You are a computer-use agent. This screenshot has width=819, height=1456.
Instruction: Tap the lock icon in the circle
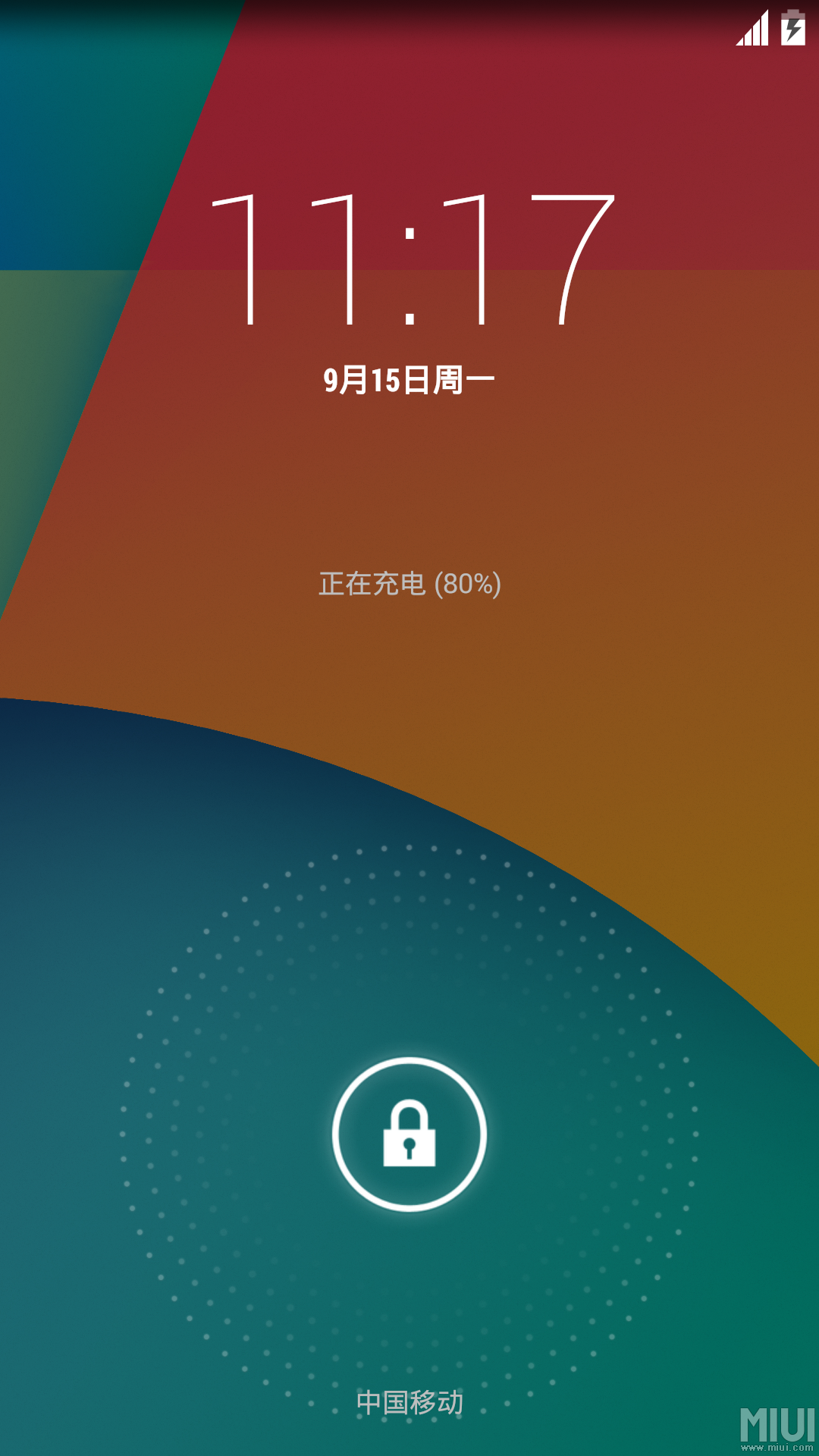pos(409,1134)
